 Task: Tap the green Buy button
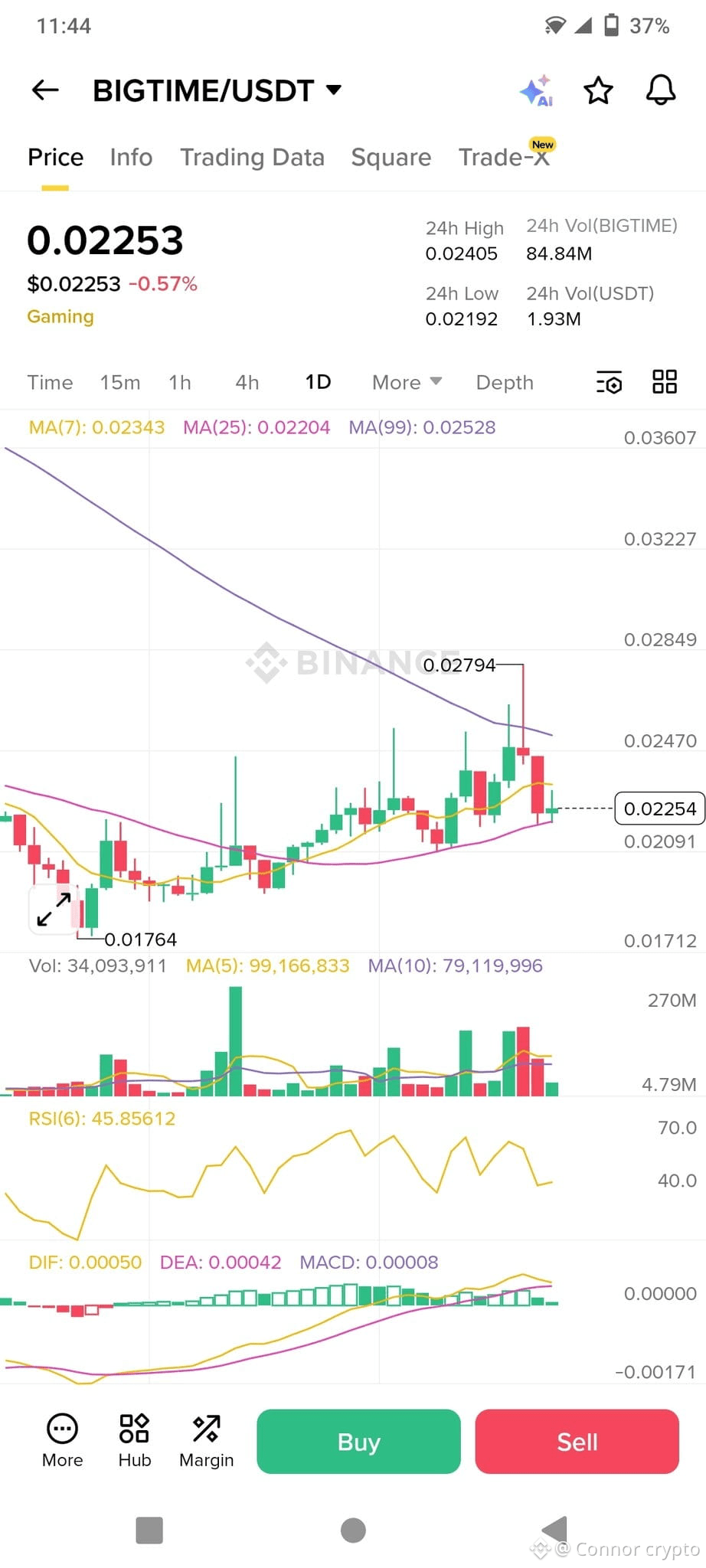(358, 1442)
